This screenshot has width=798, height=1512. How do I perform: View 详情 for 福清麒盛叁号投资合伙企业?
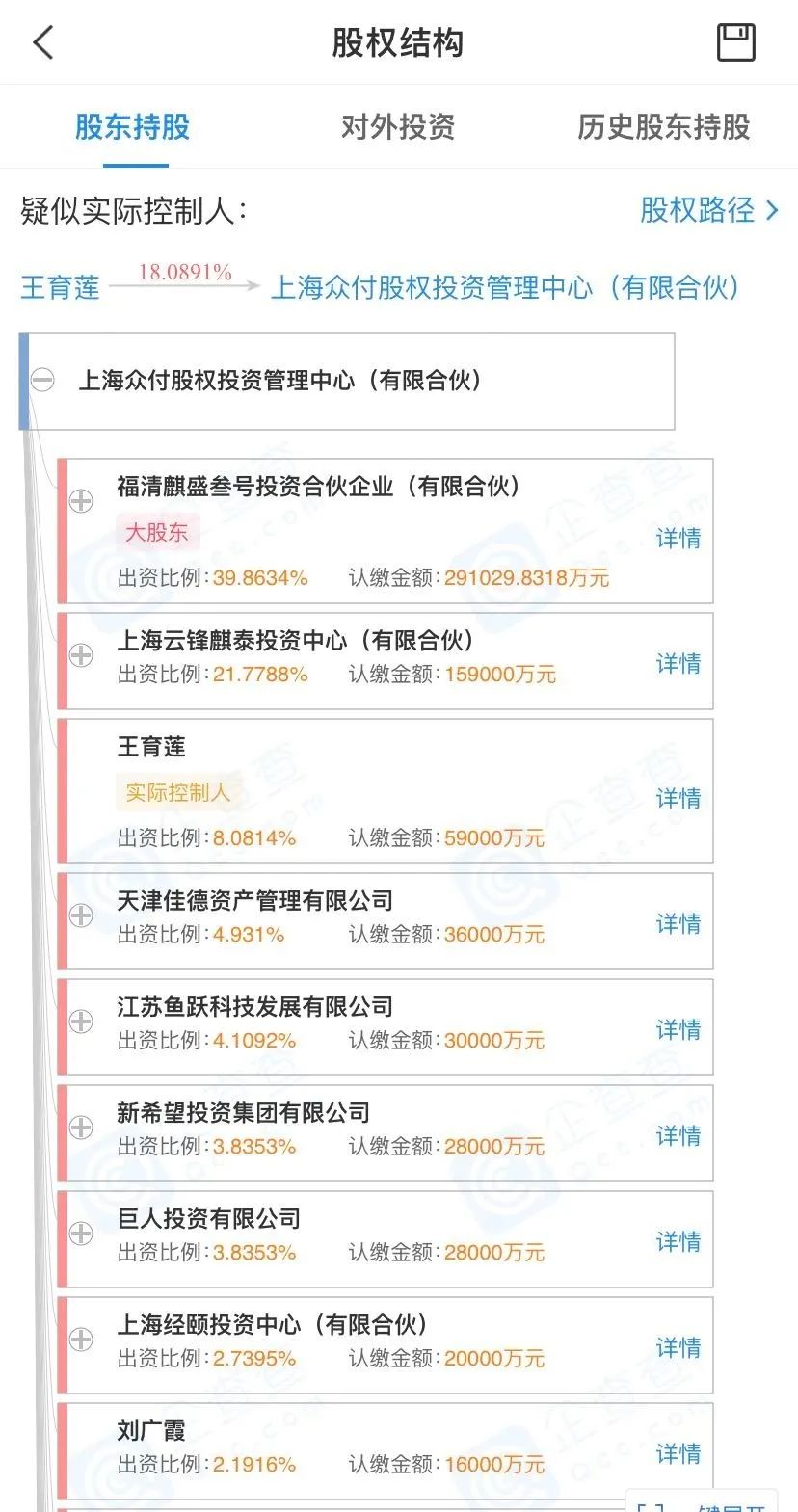point(678,538)
